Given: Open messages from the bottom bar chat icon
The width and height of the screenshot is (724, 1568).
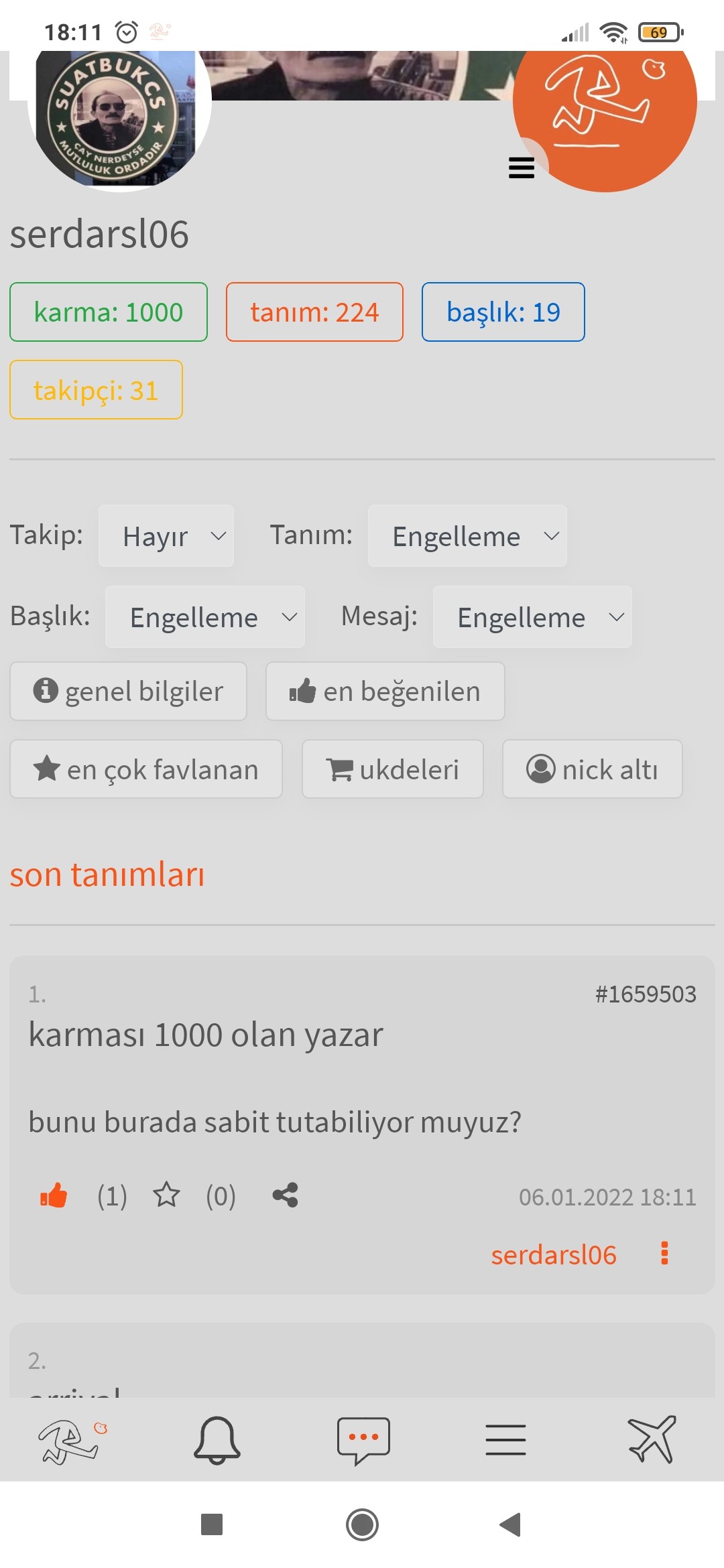Looking at the screenshot, I should point(363,1440).
